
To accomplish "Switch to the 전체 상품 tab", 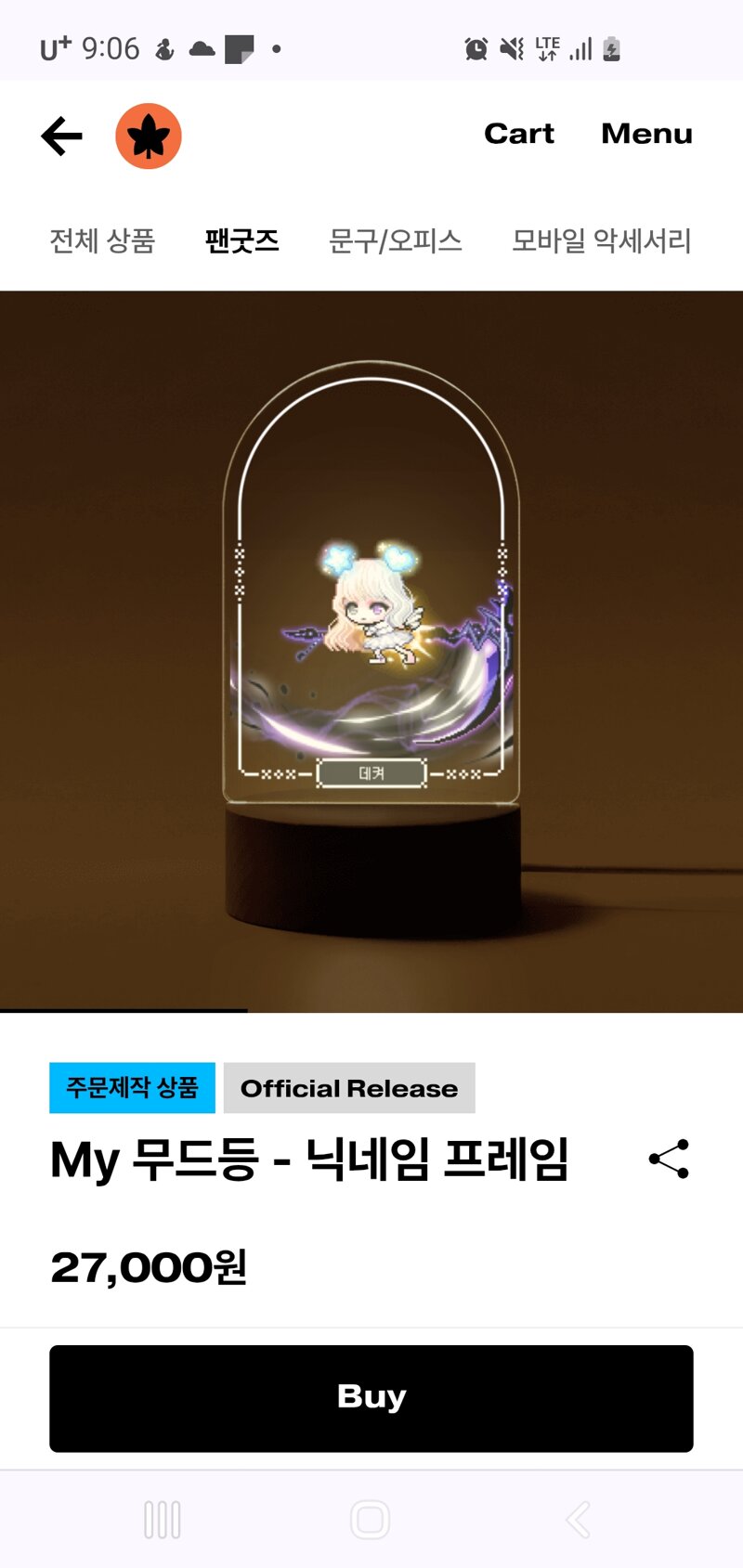I will 102,241.
